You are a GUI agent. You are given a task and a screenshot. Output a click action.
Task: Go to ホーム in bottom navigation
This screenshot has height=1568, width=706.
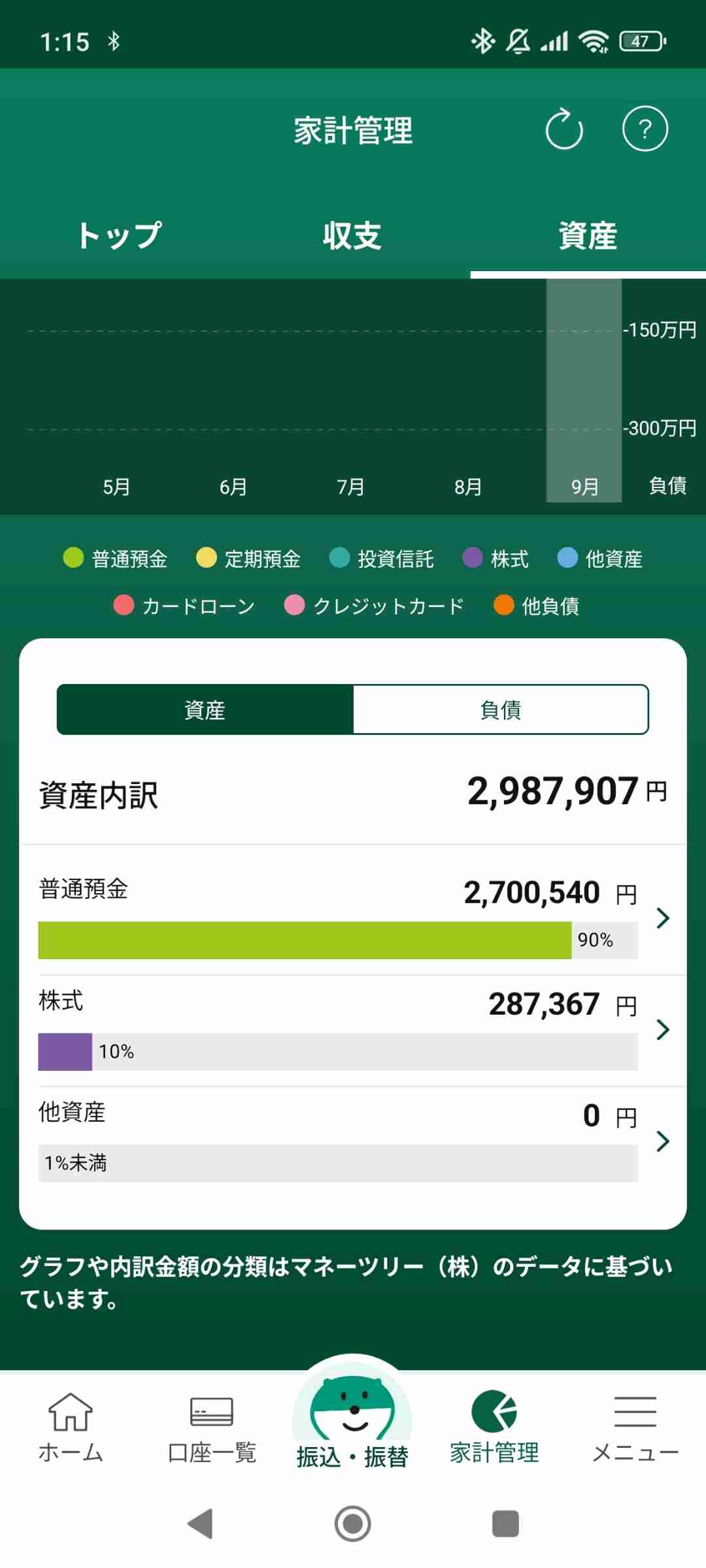(x=71, y=1428)
